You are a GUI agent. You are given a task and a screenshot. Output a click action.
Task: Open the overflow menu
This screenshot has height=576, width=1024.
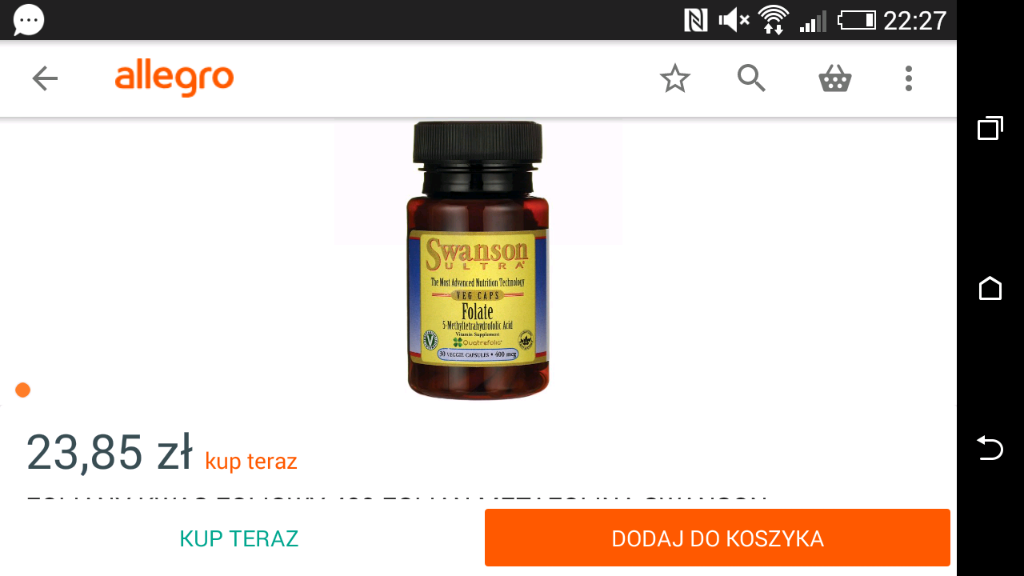click(x=908, y=78)
